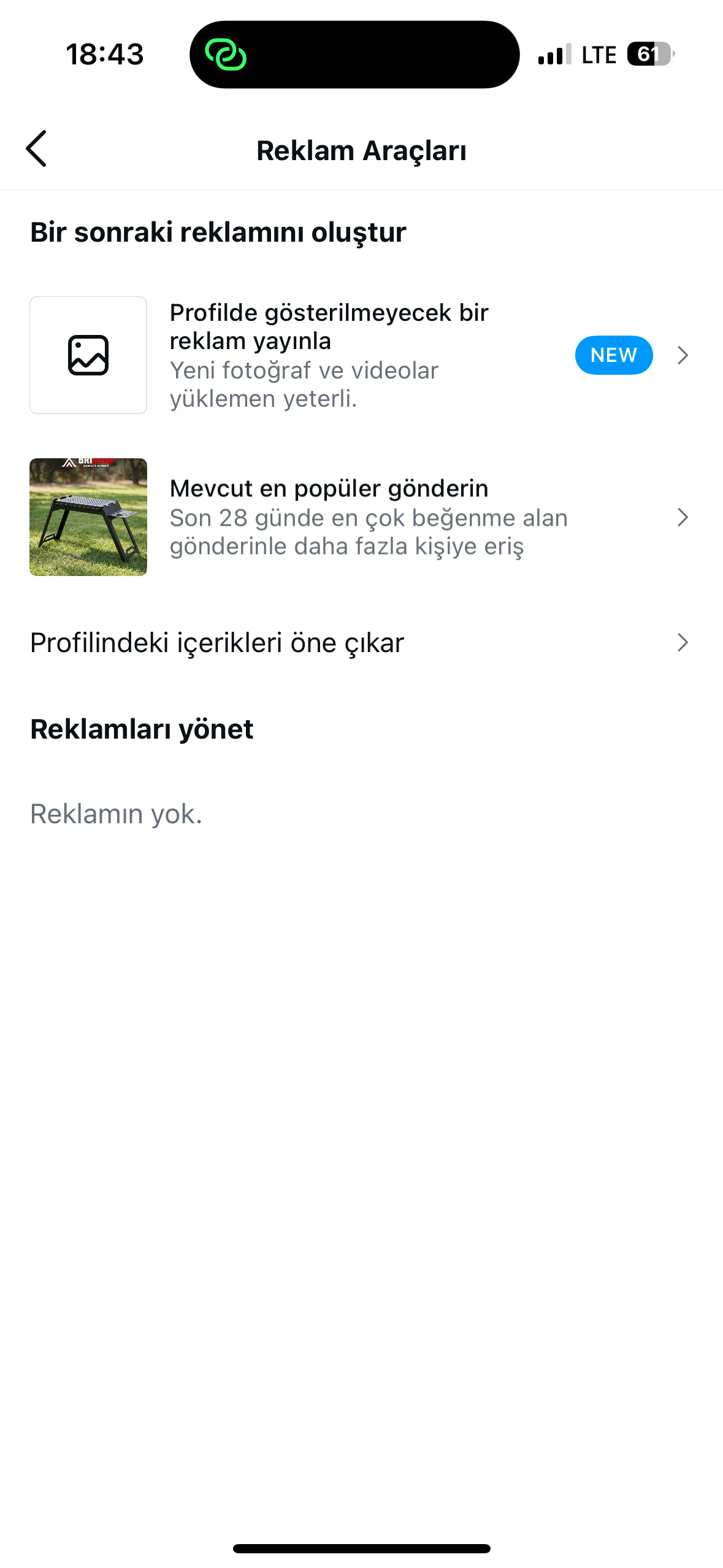The width and height of the screenshot is (723, 1568).
Task: Go back from Reklam Araçları
Action: [36, 148]
